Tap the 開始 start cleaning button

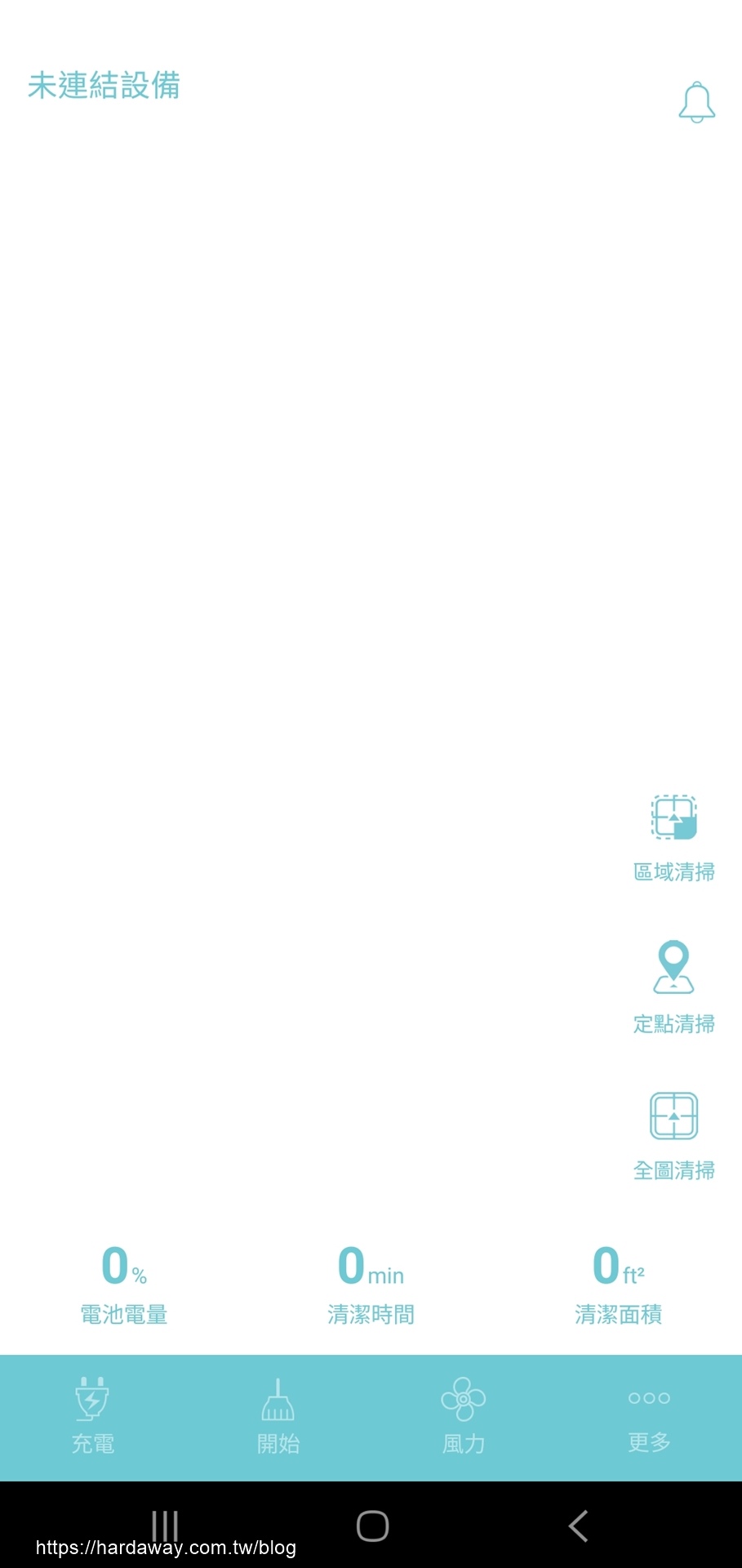278,1416
